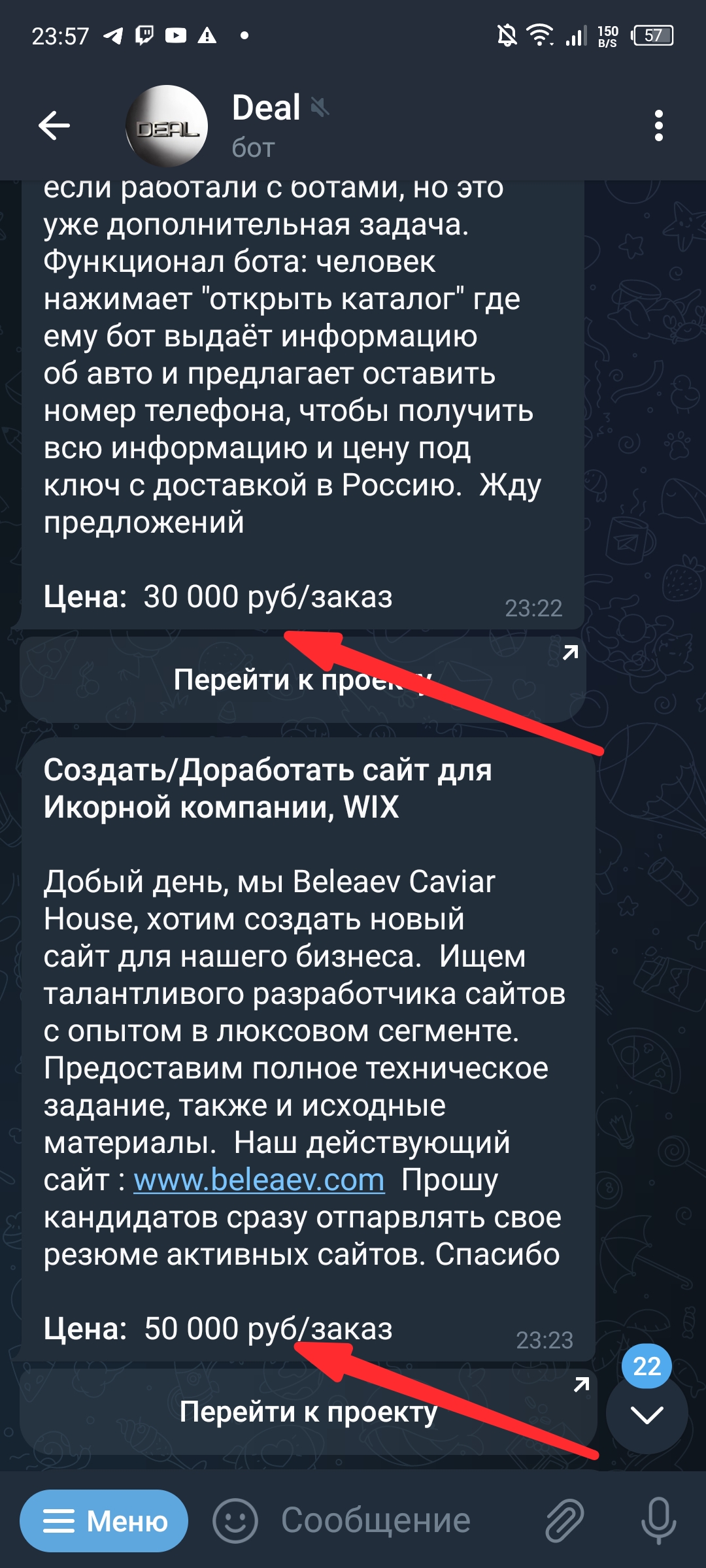The width and height of the screenshot is (706, 1568).
Task: Attach a file with the paperclip
Action: click(564, 1521)
